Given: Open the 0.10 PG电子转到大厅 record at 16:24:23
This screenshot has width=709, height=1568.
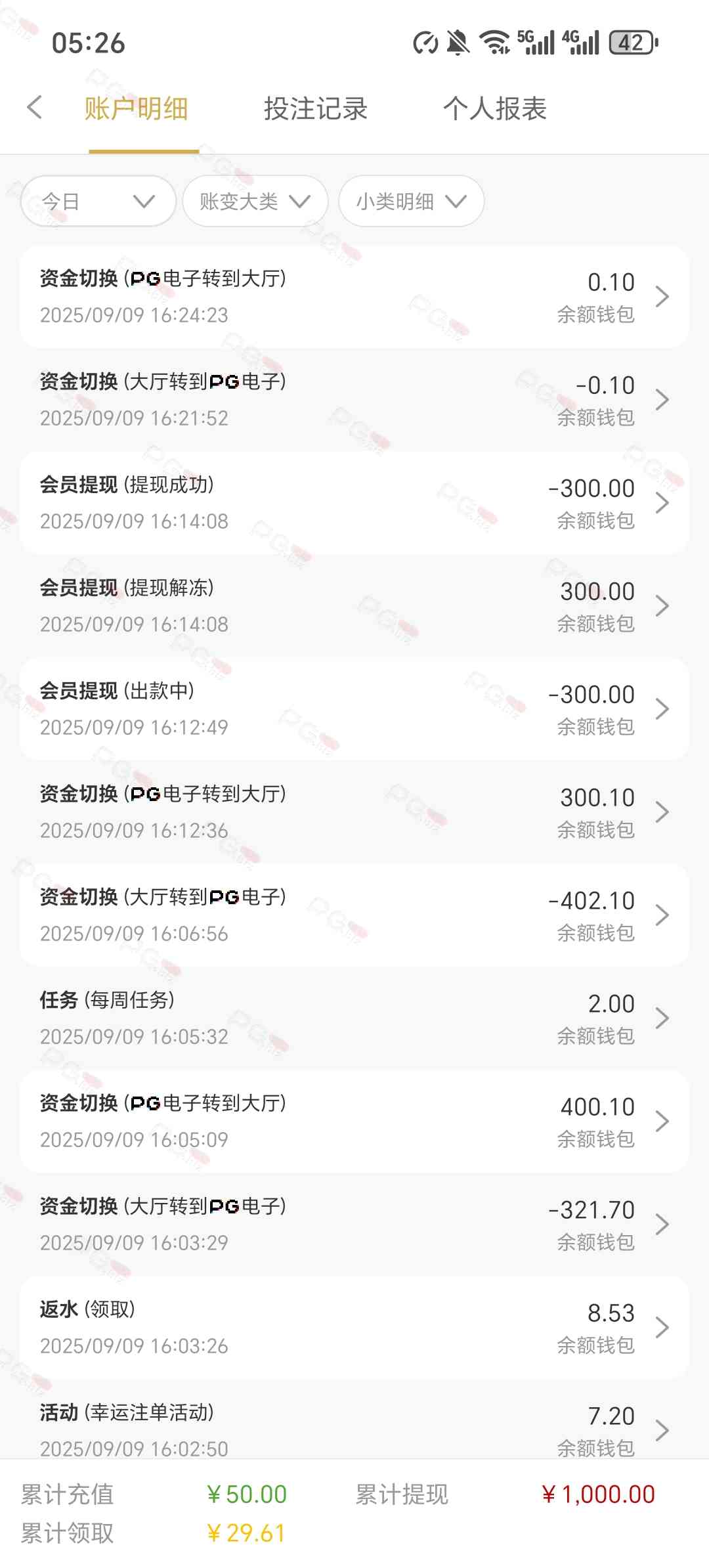Looking at the screenshot, I should pos(354,297).
